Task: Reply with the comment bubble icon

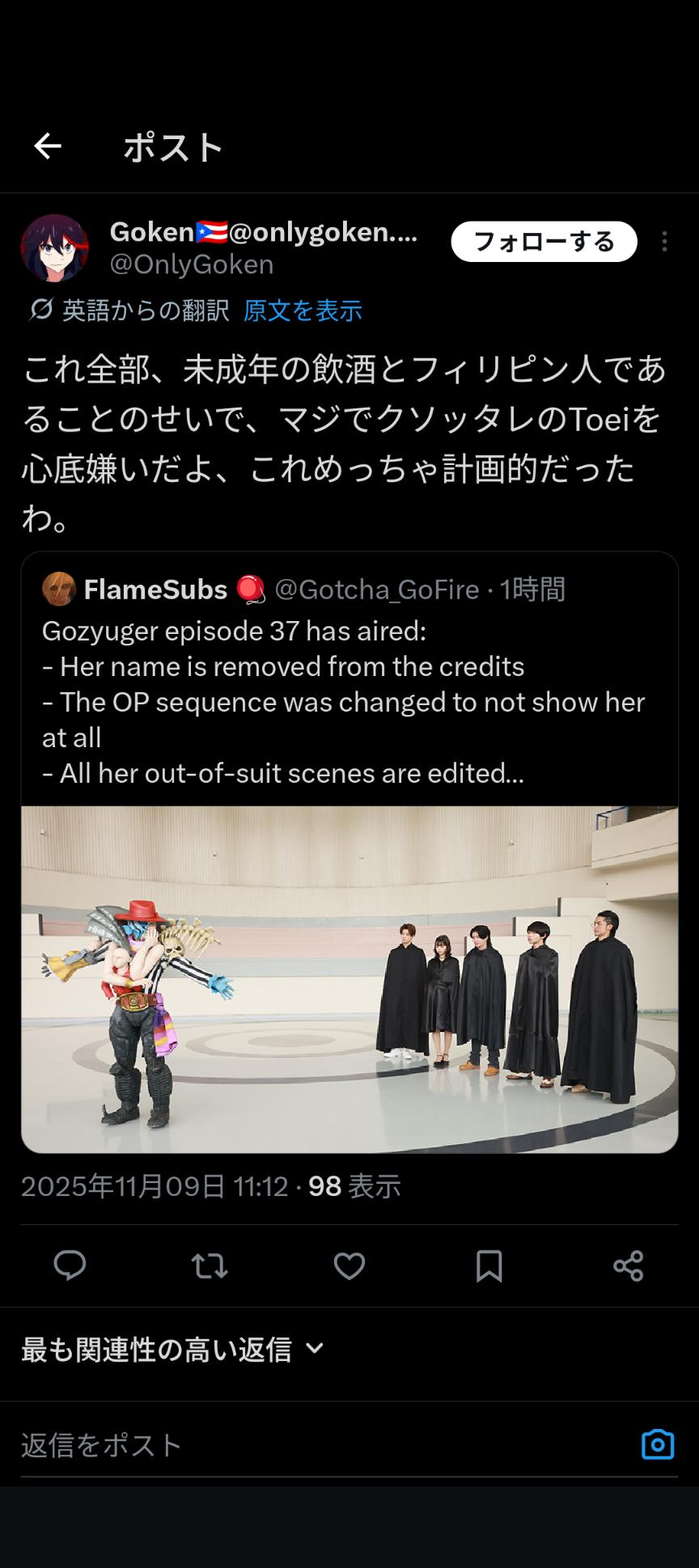Action: coord(70,1266)
